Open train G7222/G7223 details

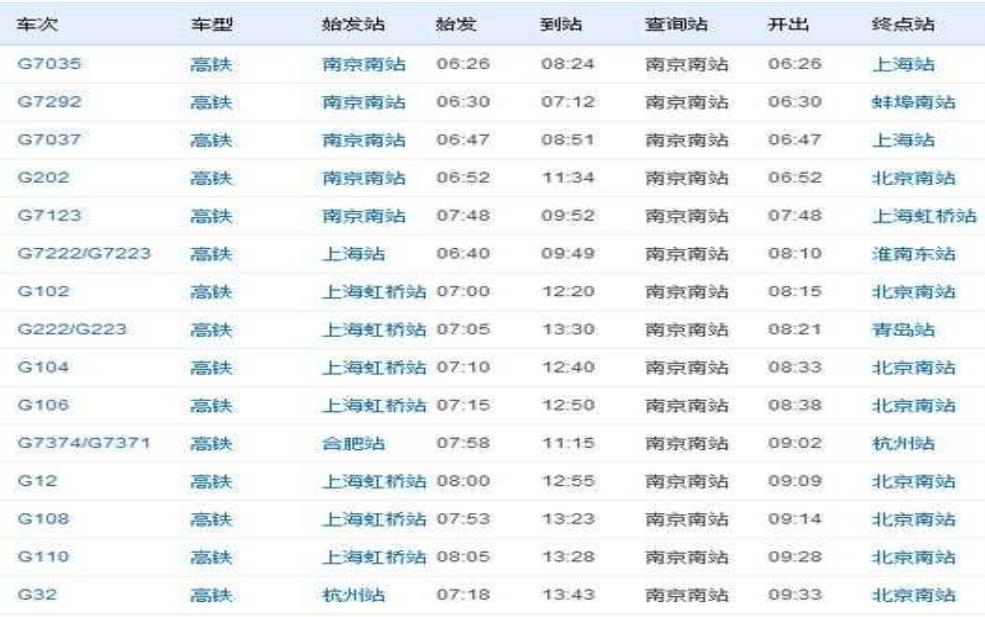click(x=84, y=254)
